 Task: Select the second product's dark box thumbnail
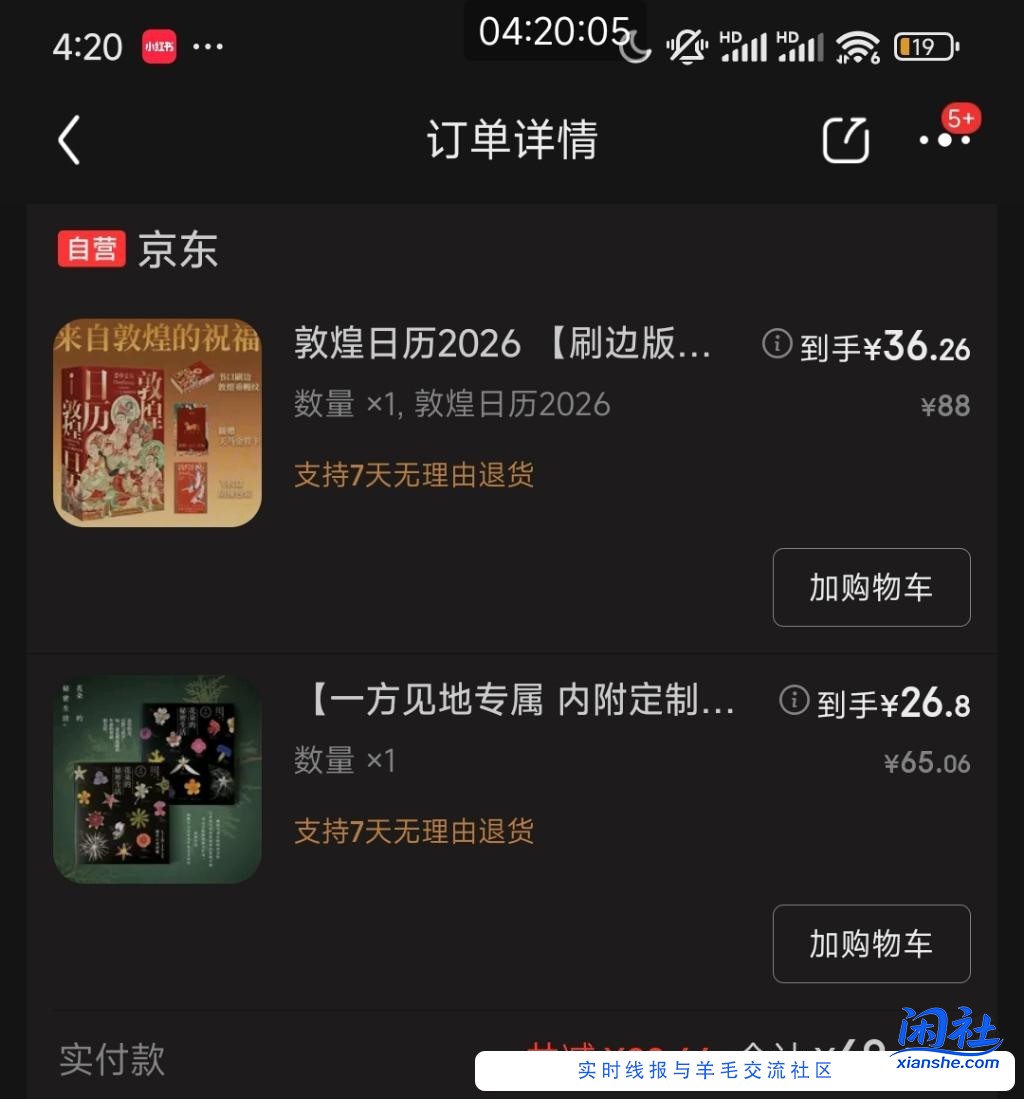click(x=157, y=779)
